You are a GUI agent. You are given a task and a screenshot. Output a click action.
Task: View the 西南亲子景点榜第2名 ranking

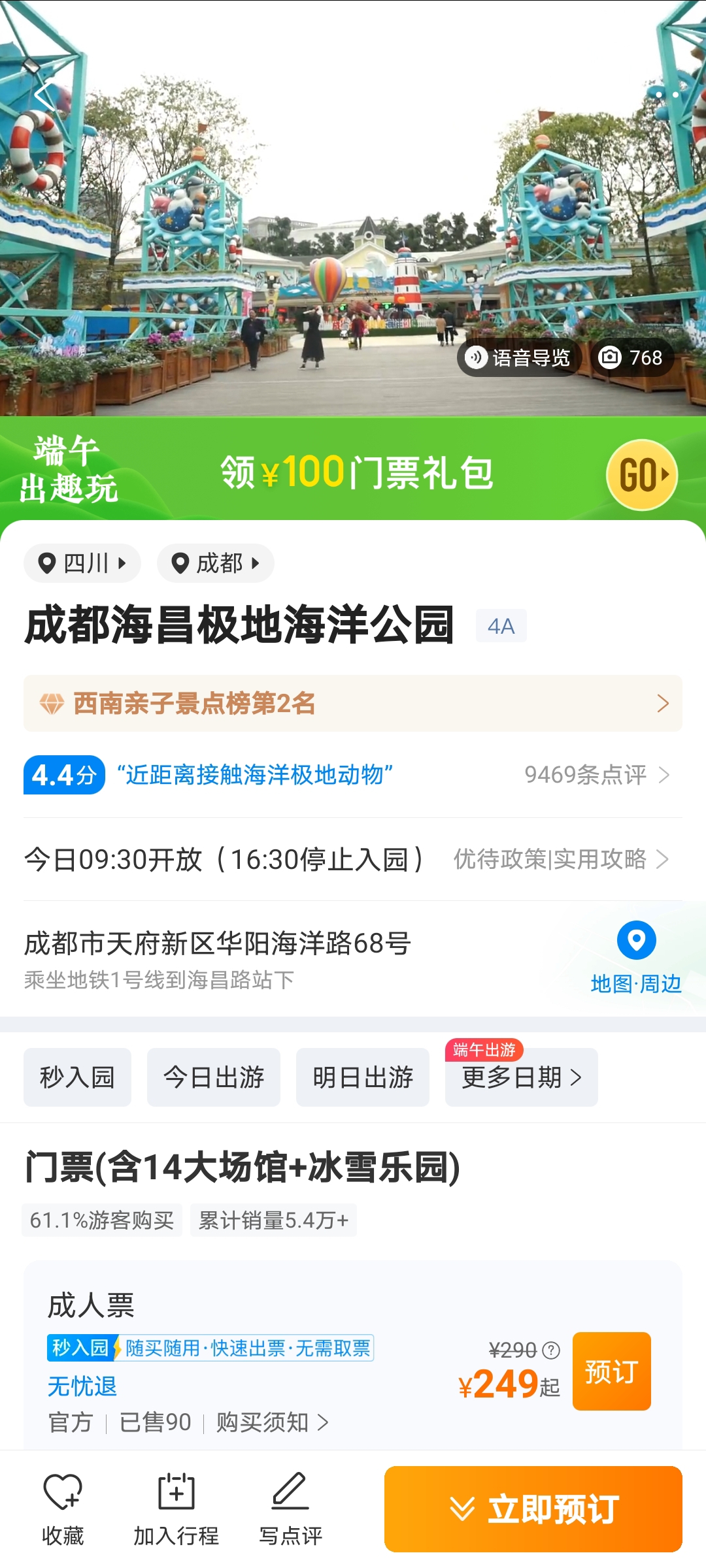353,704
